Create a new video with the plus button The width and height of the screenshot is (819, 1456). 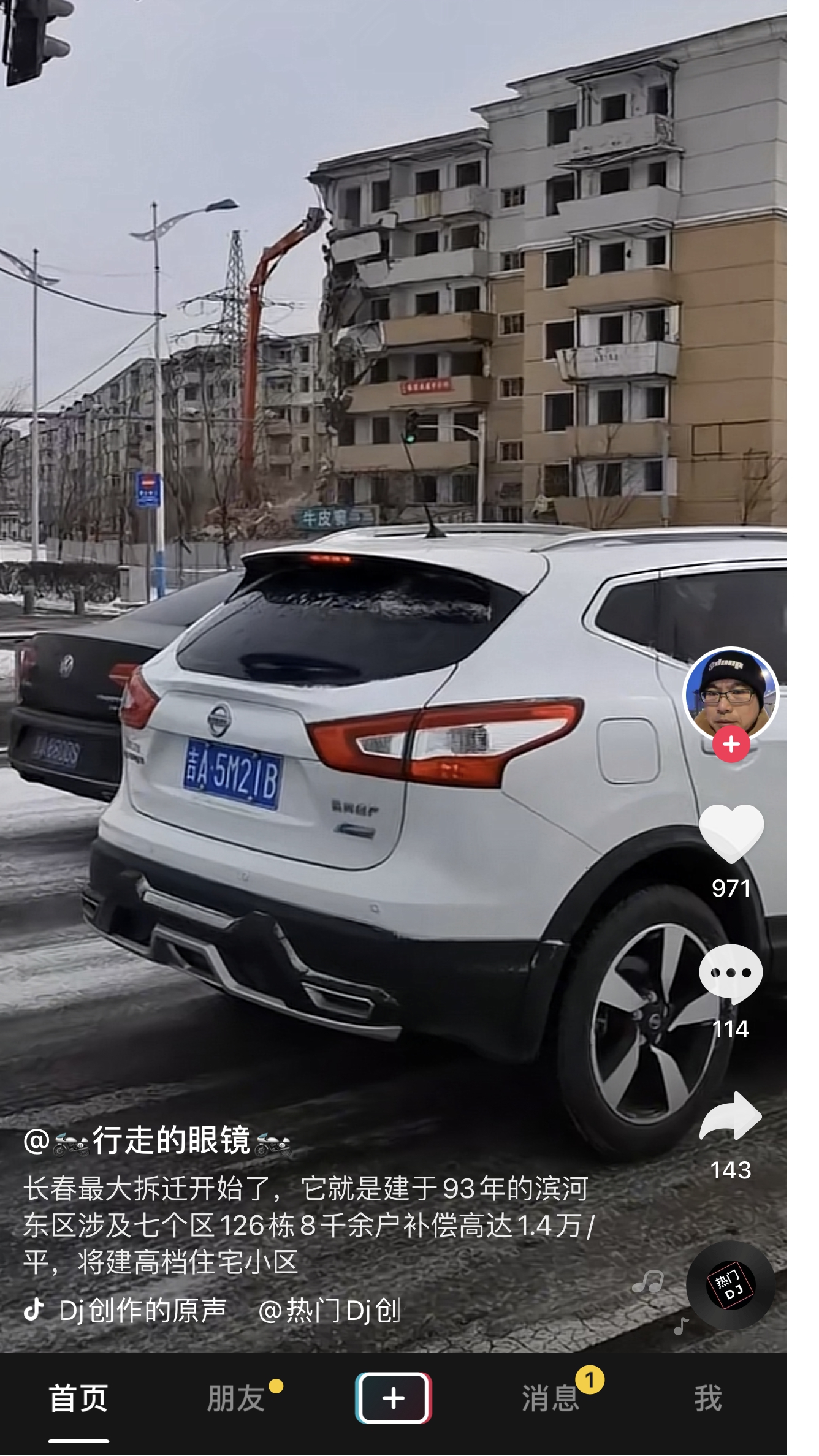click(x=394, y=1398)
